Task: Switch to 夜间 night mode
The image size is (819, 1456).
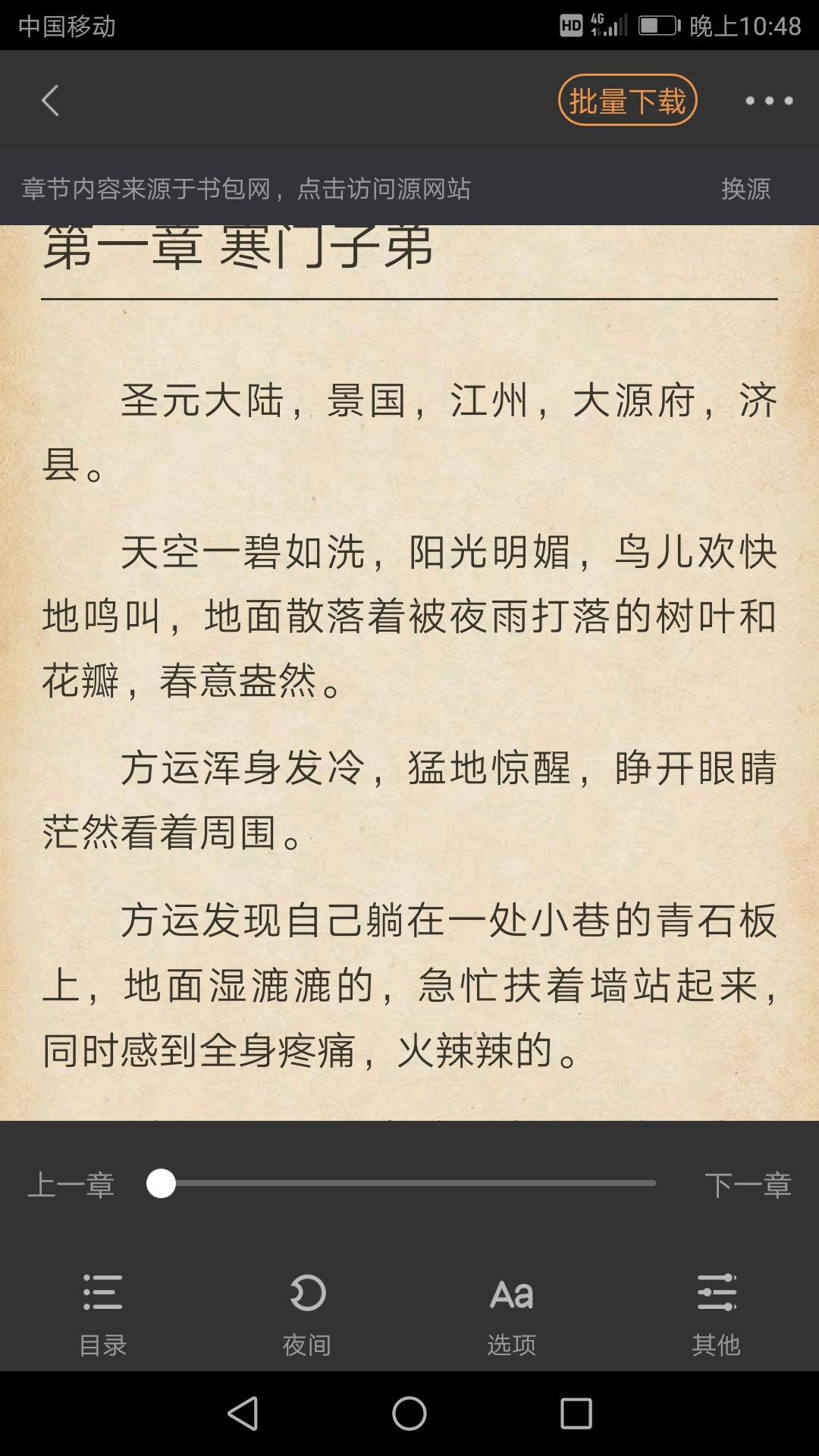Action: [x=307, y=1313]
